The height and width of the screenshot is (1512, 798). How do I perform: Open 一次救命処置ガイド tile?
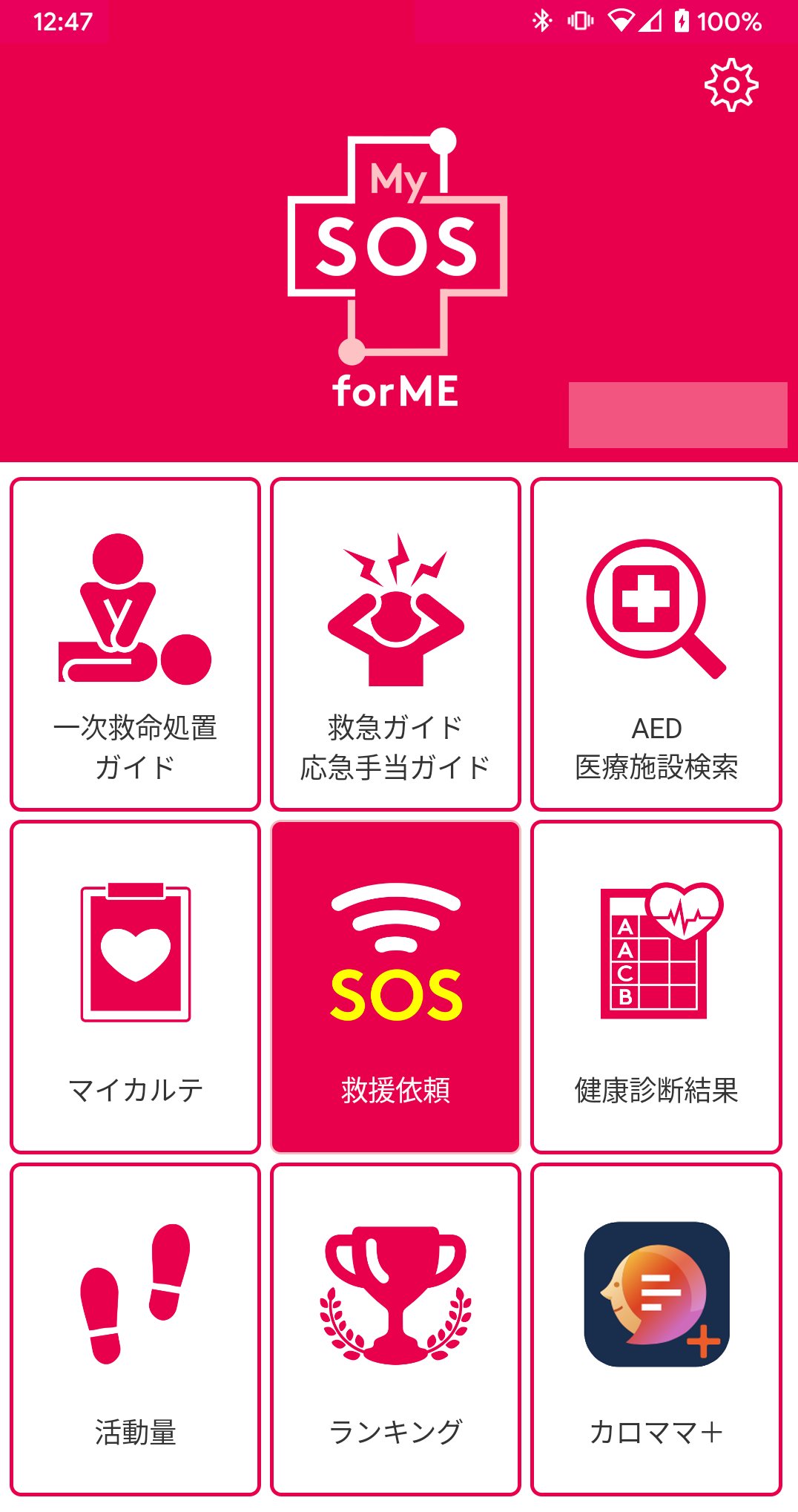(135, 644)
